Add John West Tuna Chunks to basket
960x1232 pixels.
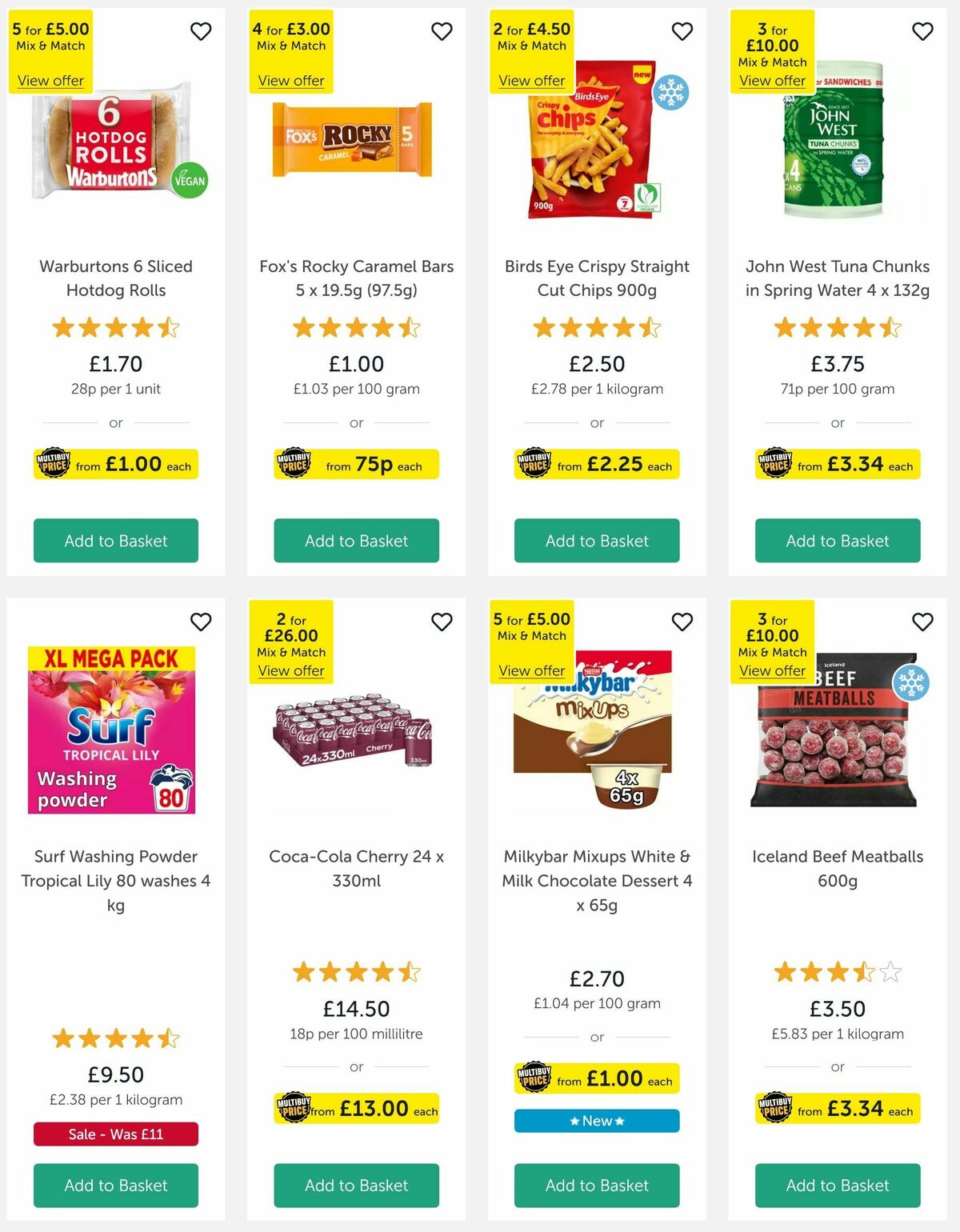click(837, 541)
